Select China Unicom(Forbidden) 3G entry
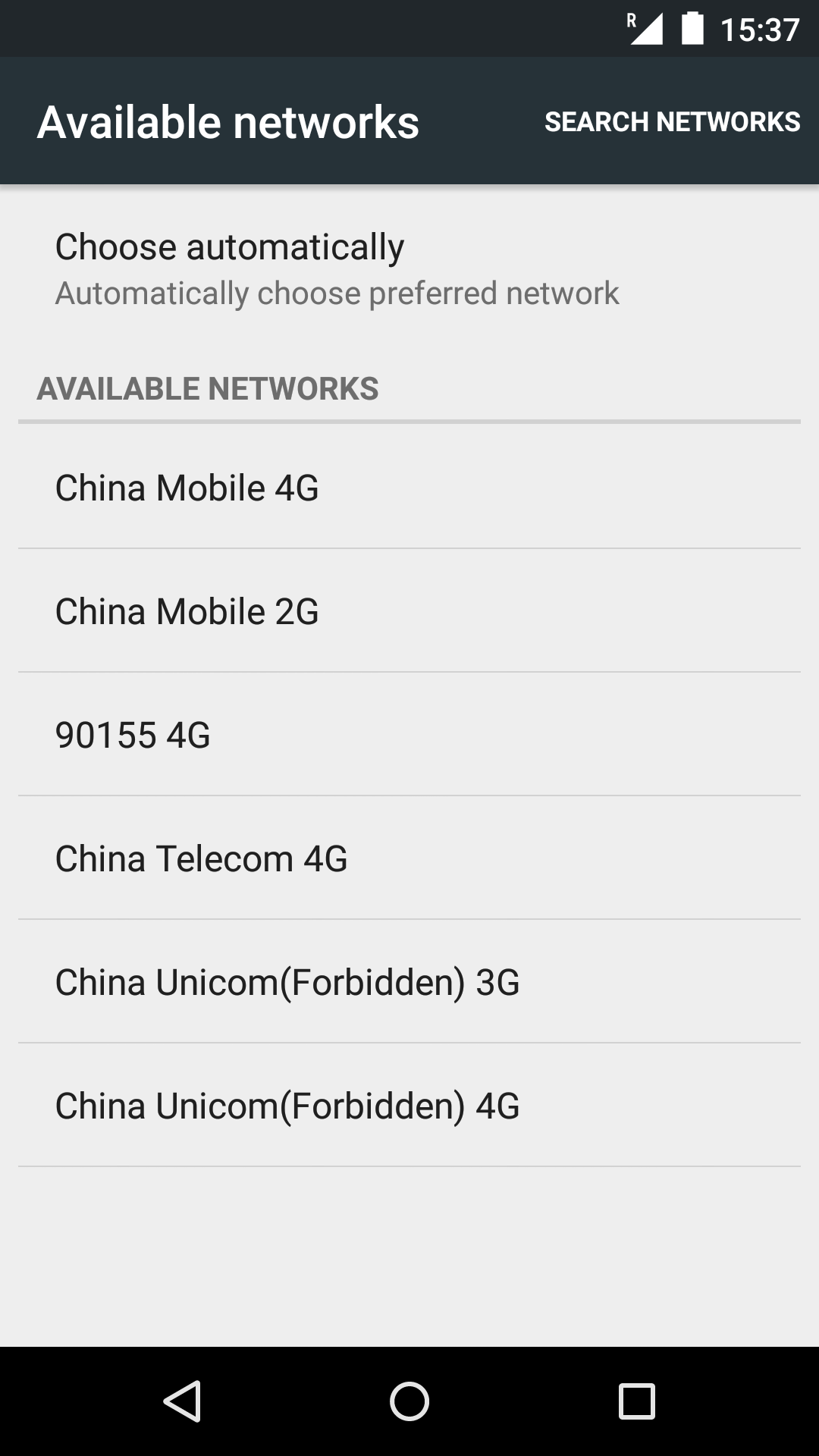 409,982
